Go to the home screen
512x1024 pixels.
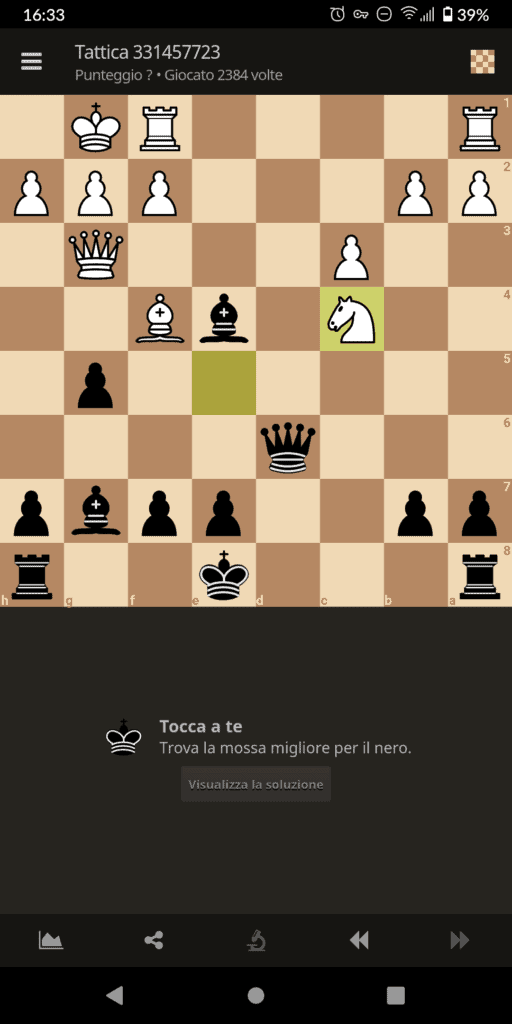click(x=256, y=995)
